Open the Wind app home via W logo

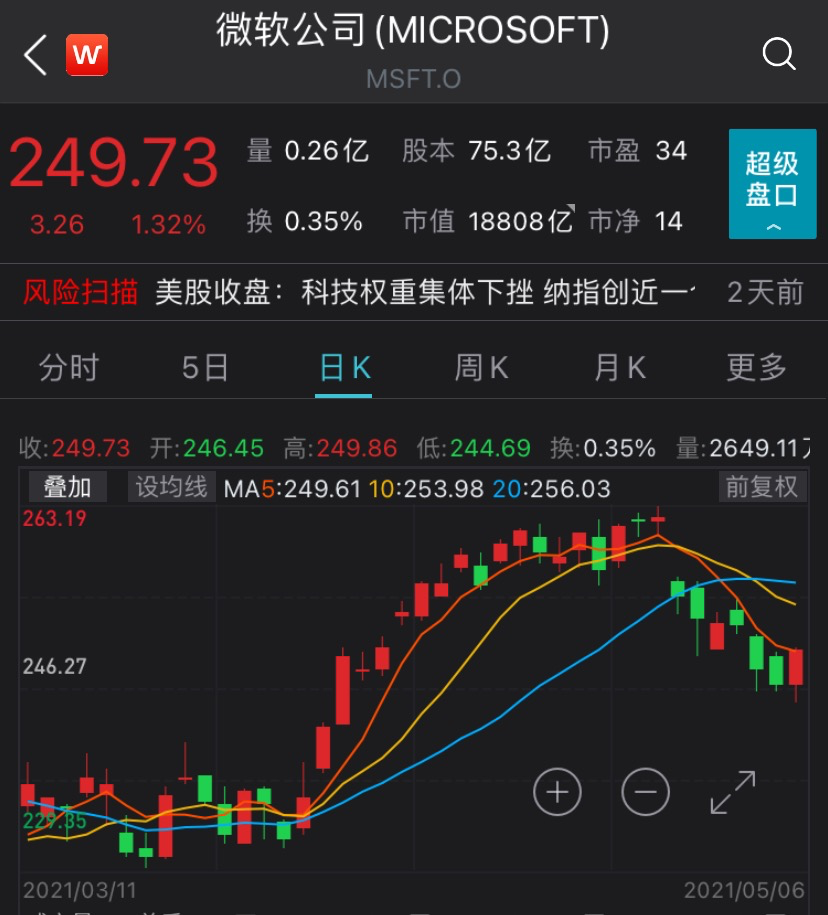point(86,55)
